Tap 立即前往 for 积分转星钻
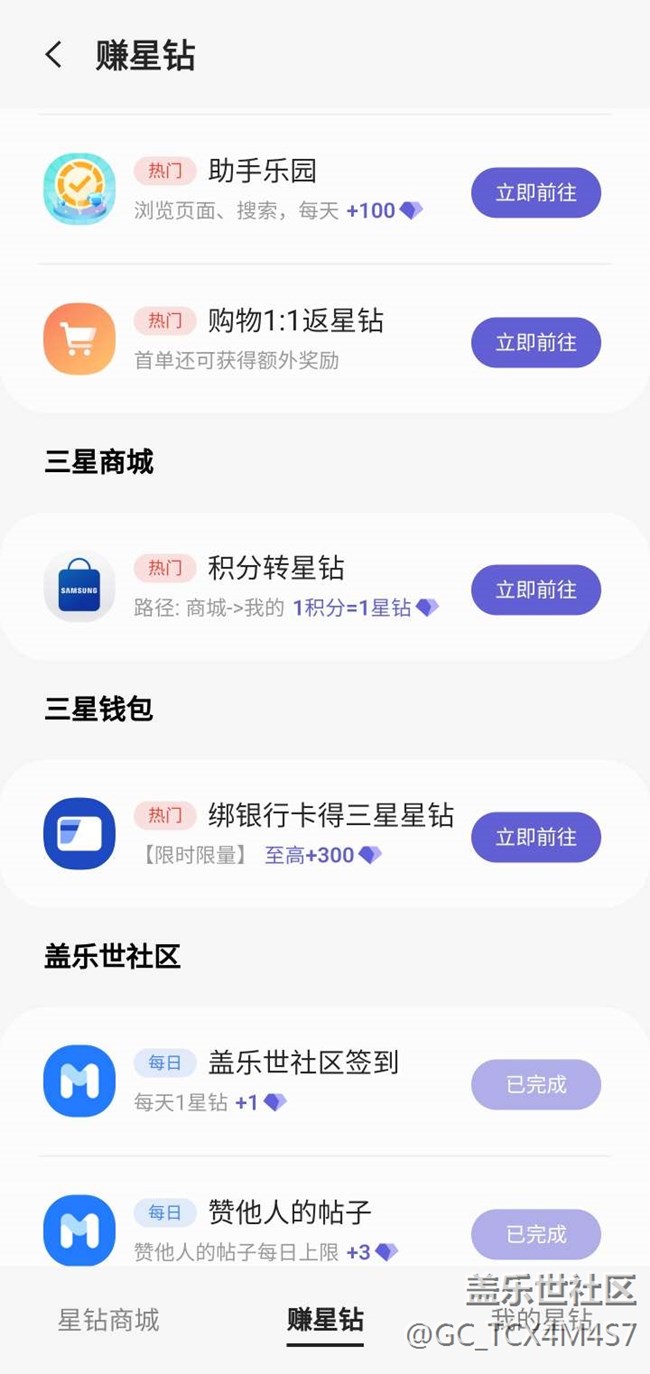 (x=536, y=590)
